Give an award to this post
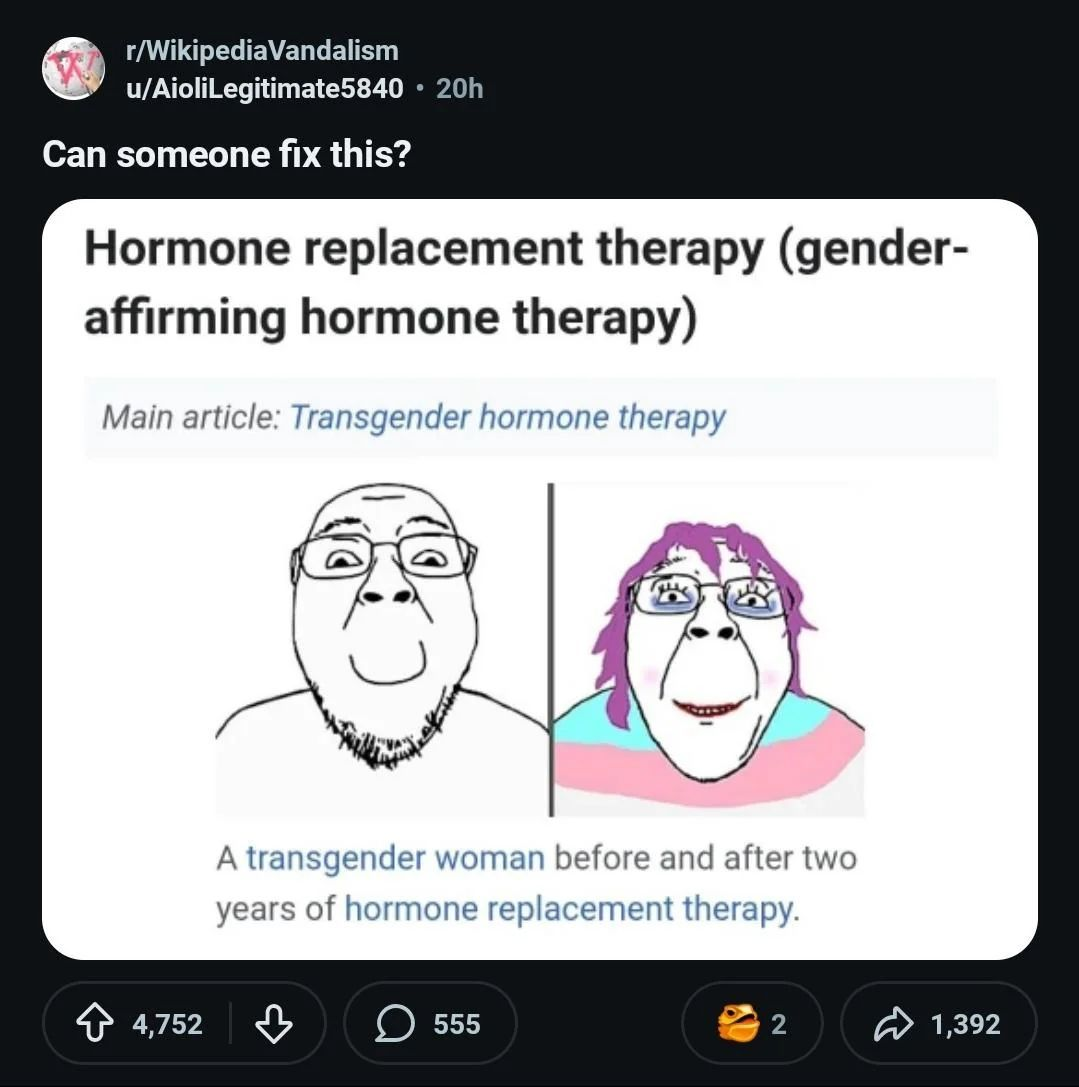Viewport: 1079px width, 1087px height. [x=751, y=1024]
